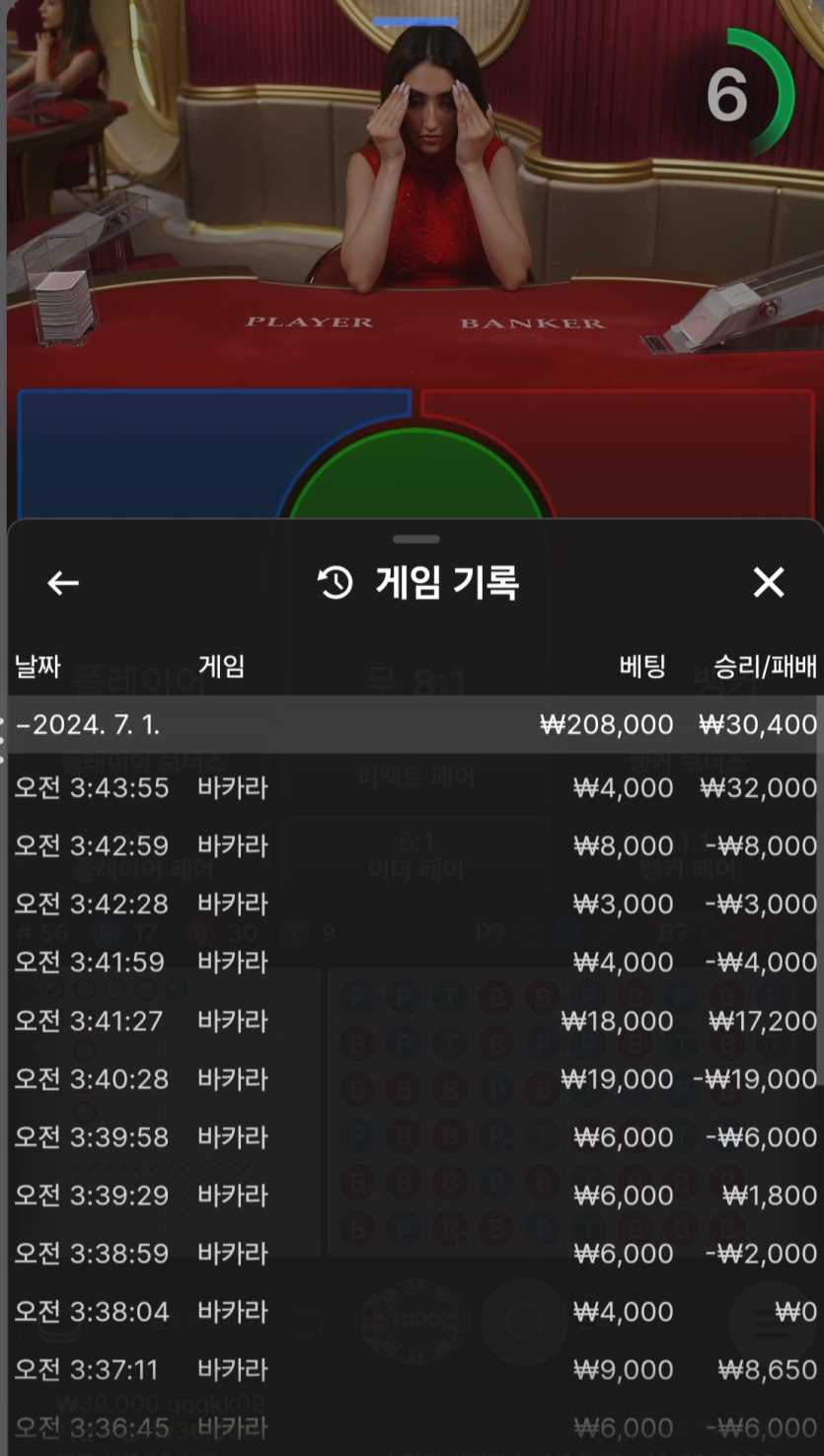This screenshot has height=1456, width=824.
Task: Show the 오전 3:39:29 game result
Action: click(414, 1195)
